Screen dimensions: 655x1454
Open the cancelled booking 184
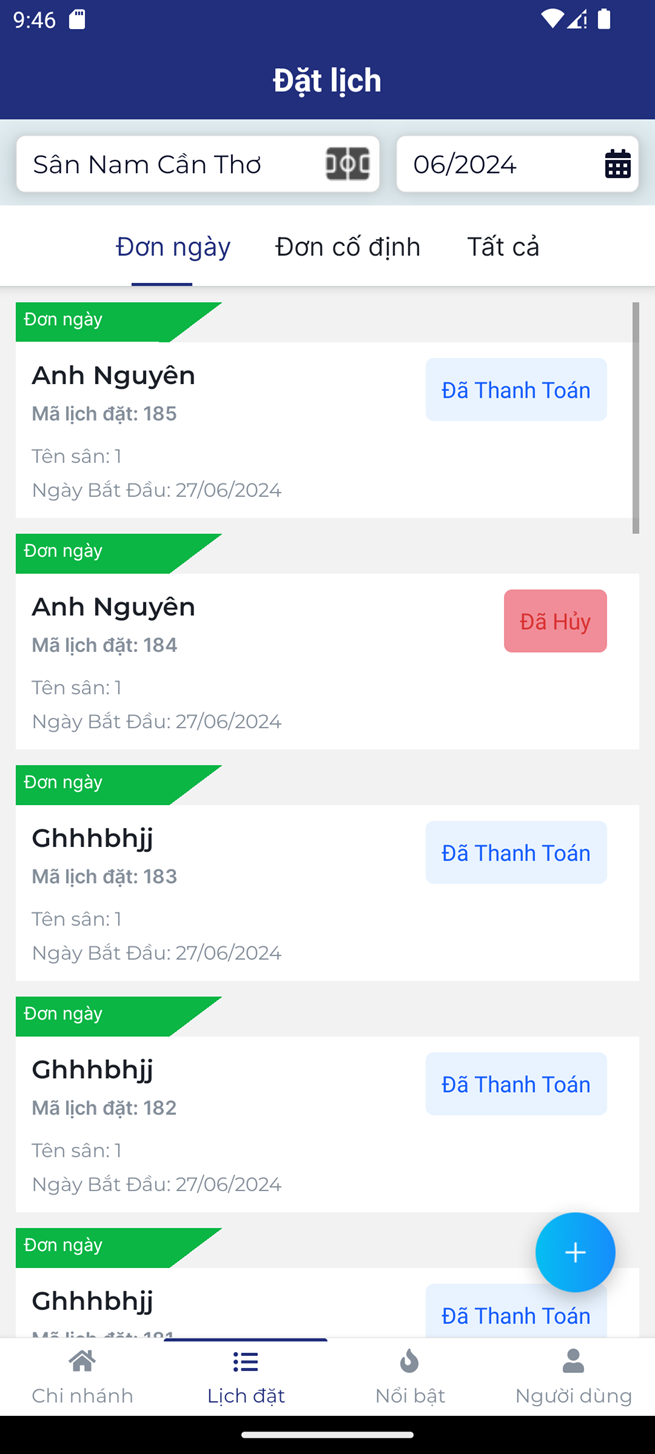tap(327, 661)
